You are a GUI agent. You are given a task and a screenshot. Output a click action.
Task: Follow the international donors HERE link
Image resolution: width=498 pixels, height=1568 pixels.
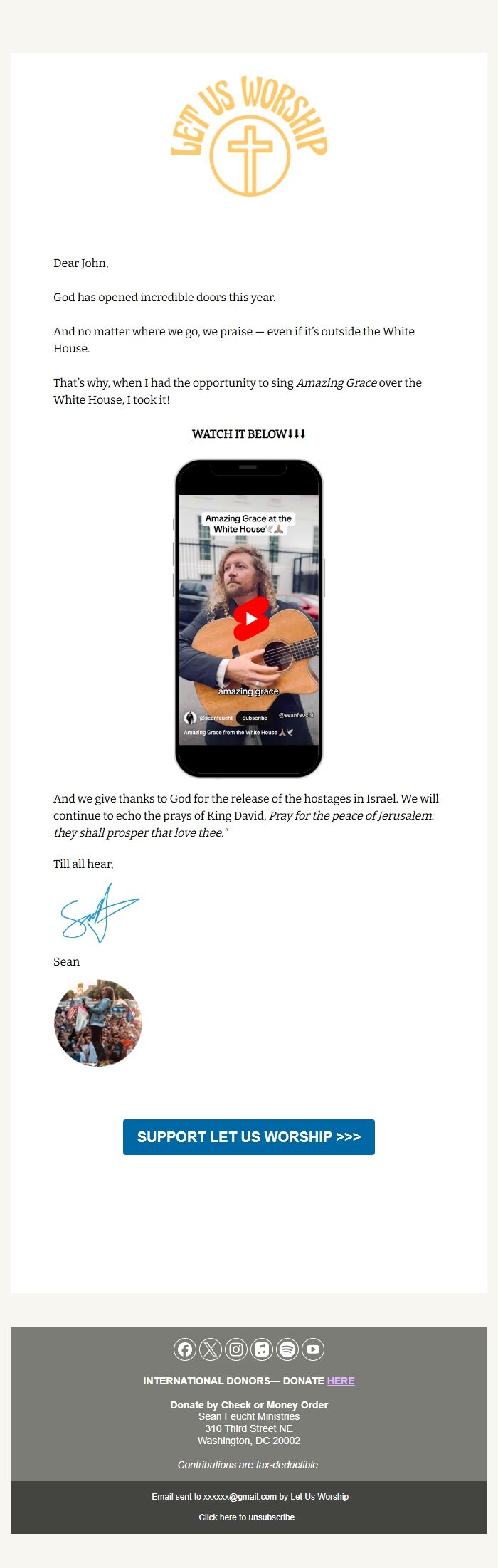(x=341, y=1380)
